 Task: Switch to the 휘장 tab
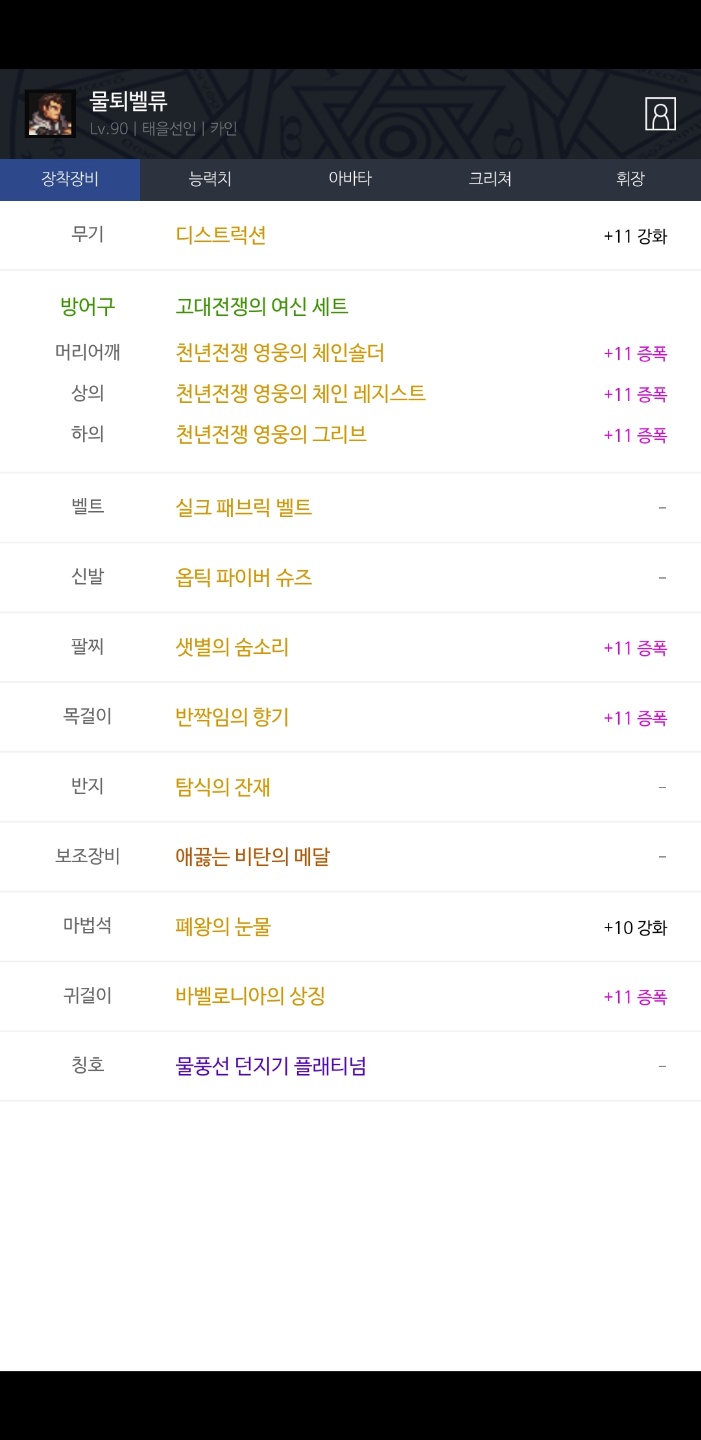(630, 180)
